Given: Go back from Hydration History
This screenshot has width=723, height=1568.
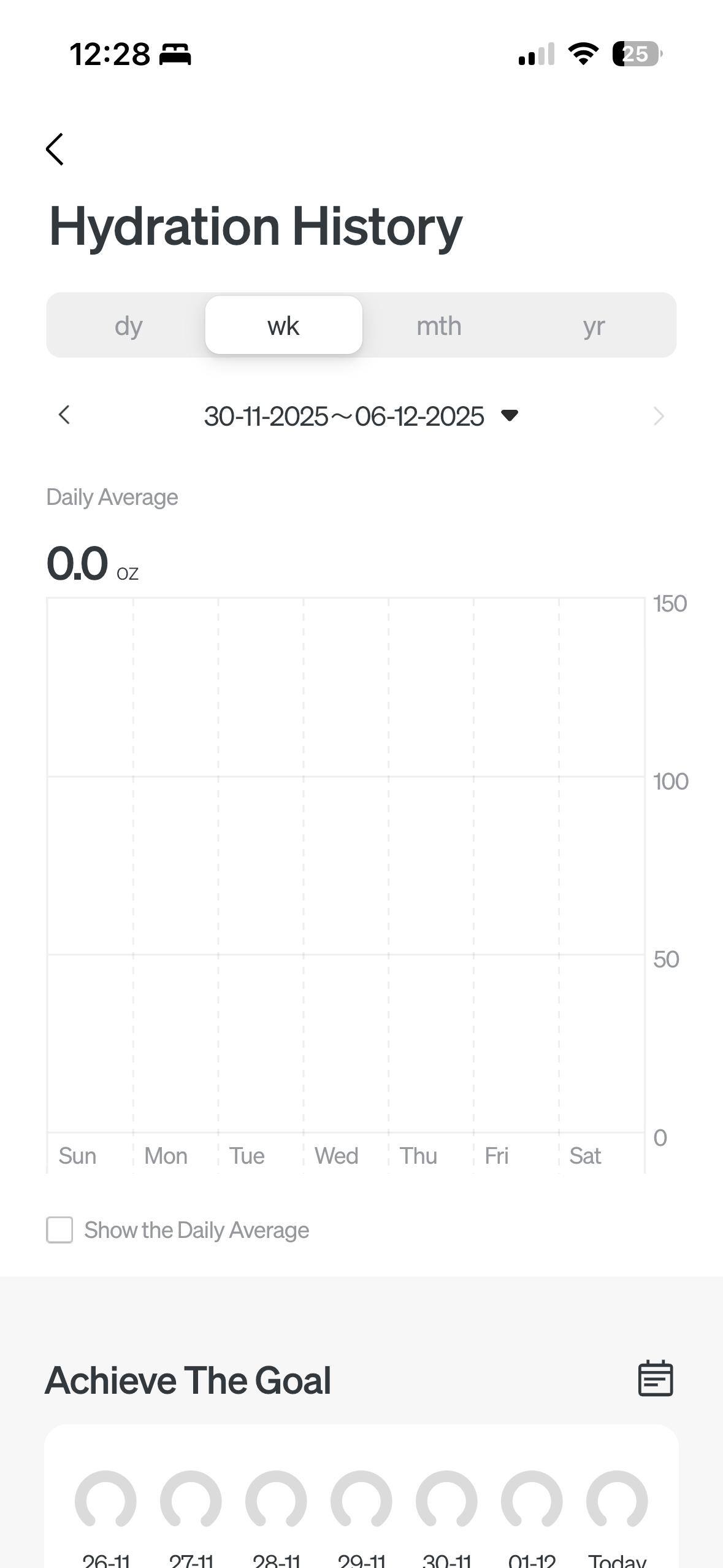Looking at the screenshot, I should tap(55, 149).
